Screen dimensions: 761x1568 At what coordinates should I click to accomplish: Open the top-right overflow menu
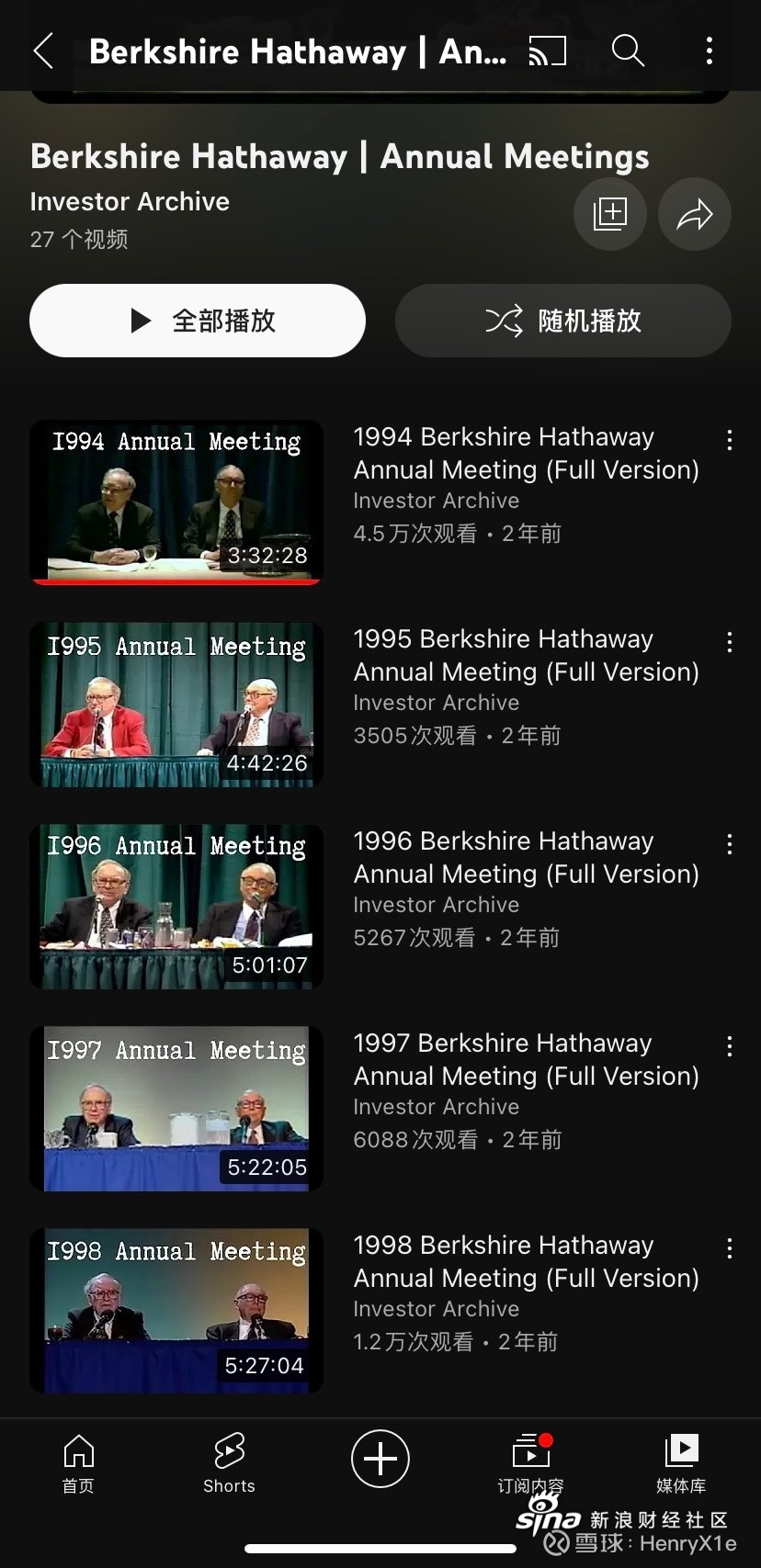(709, 51)
